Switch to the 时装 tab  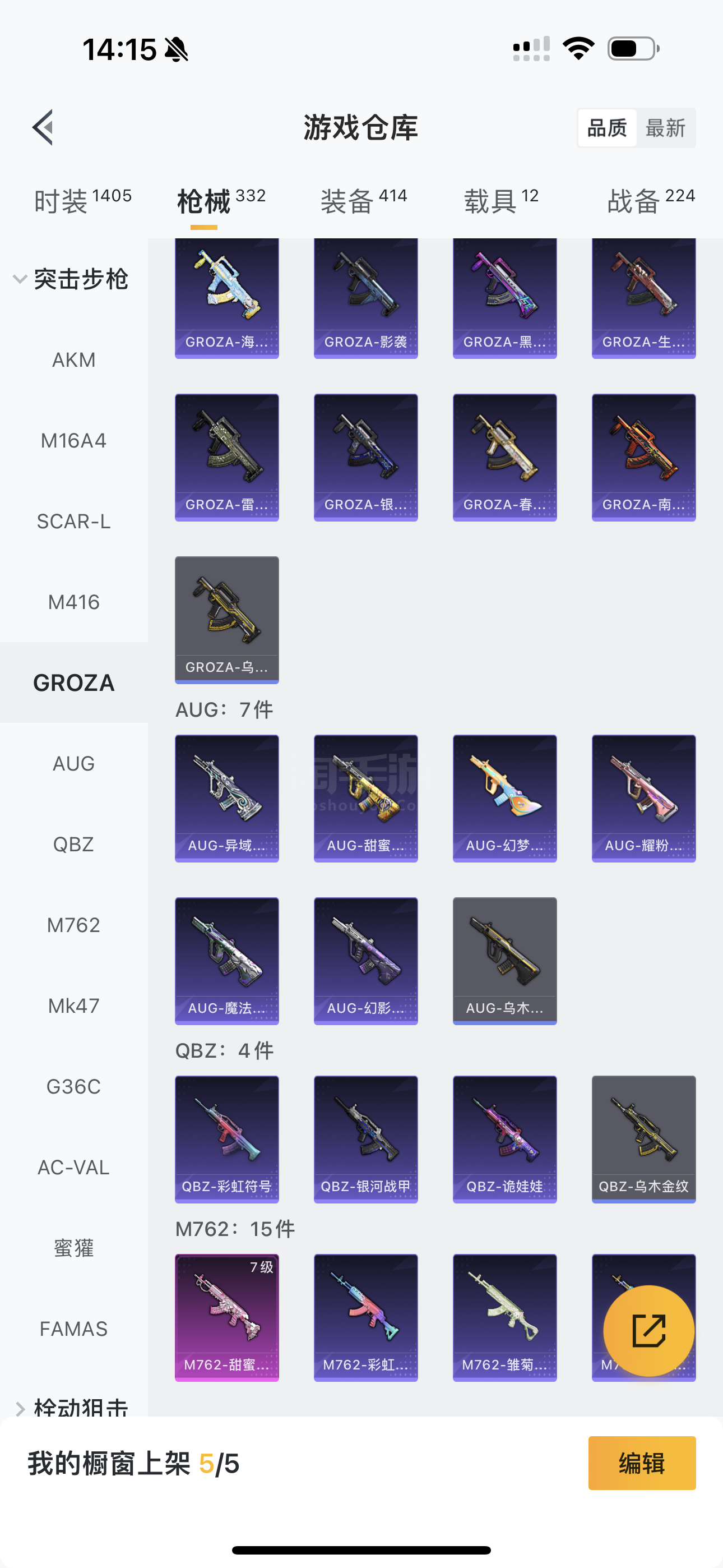(x=82, y=201)
